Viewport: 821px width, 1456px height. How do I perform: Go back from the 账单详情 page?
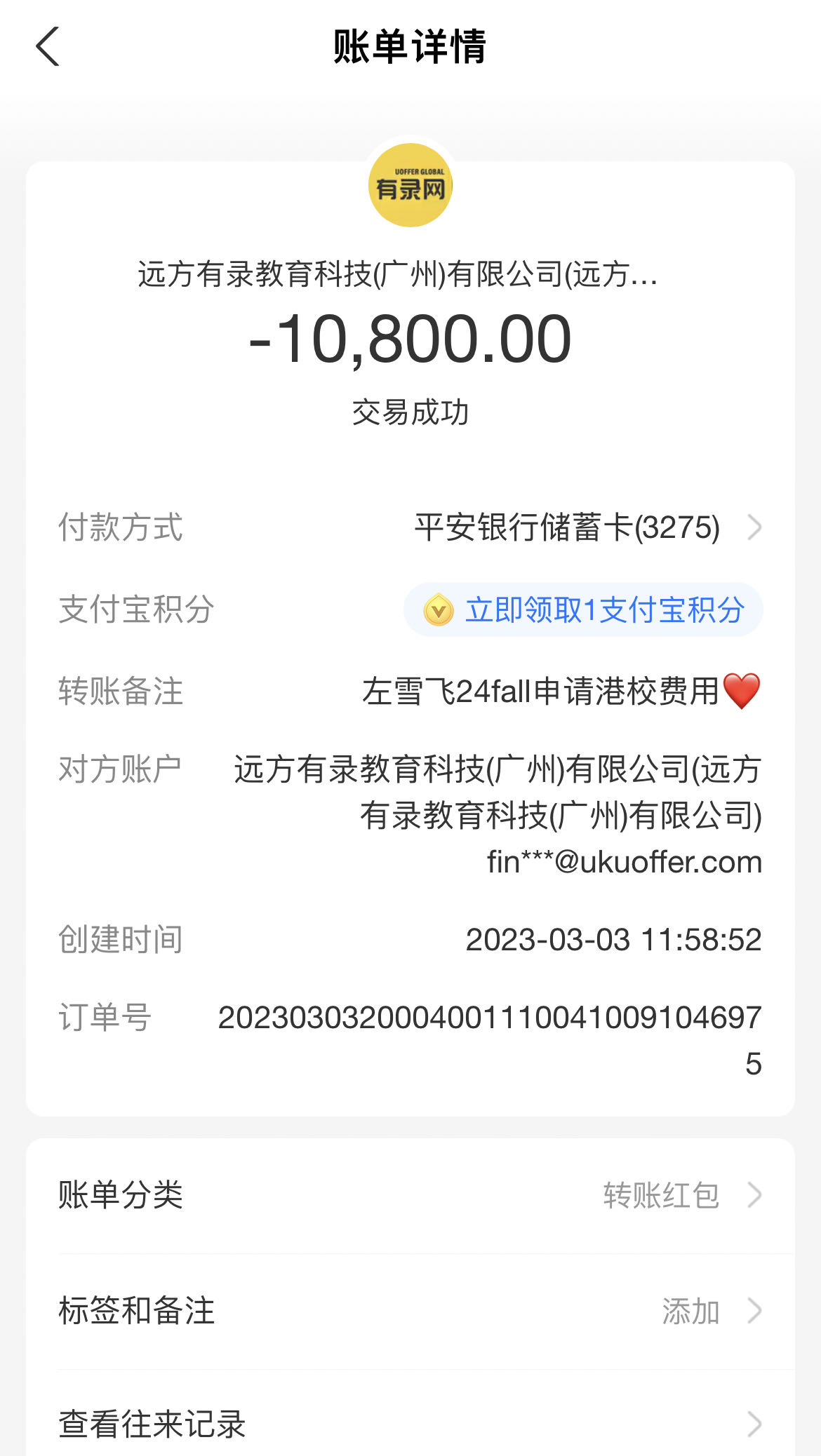pyautogui.click(x=48, y=47)
